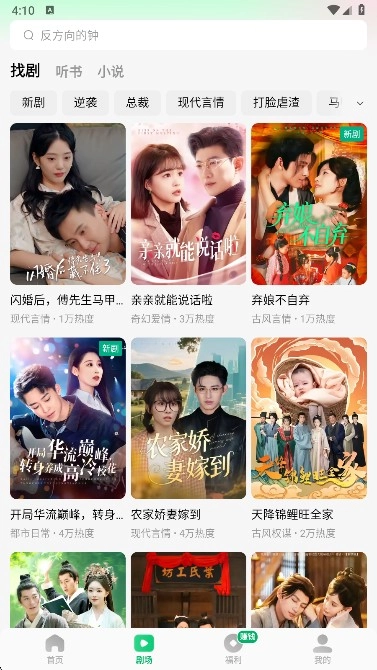Switch to the 听书 tab
Image resolution: width=377 pixels, height=670 pixels.
point(69,71)
